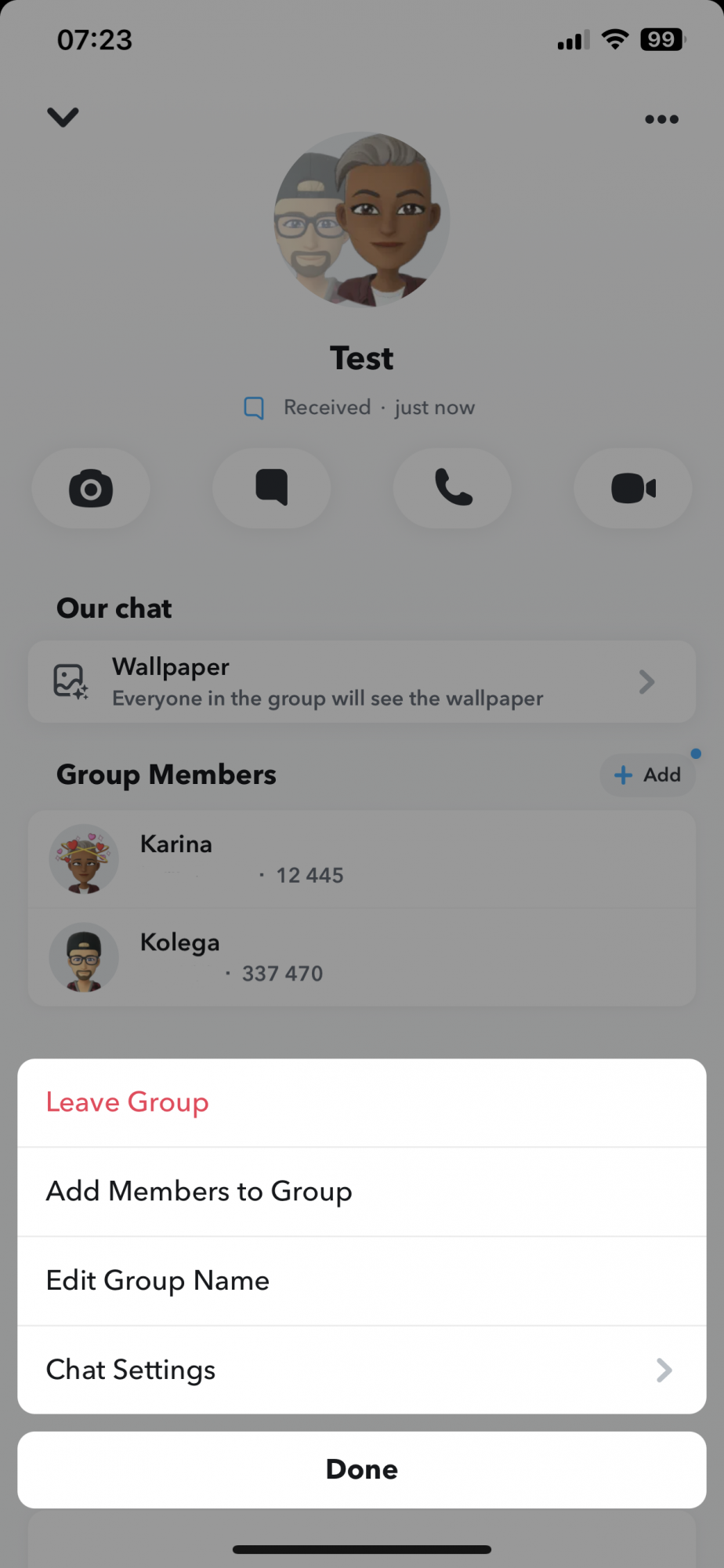Open Karina's member profile
Viewport: 724px width, 1568px height.
(361, 859)
